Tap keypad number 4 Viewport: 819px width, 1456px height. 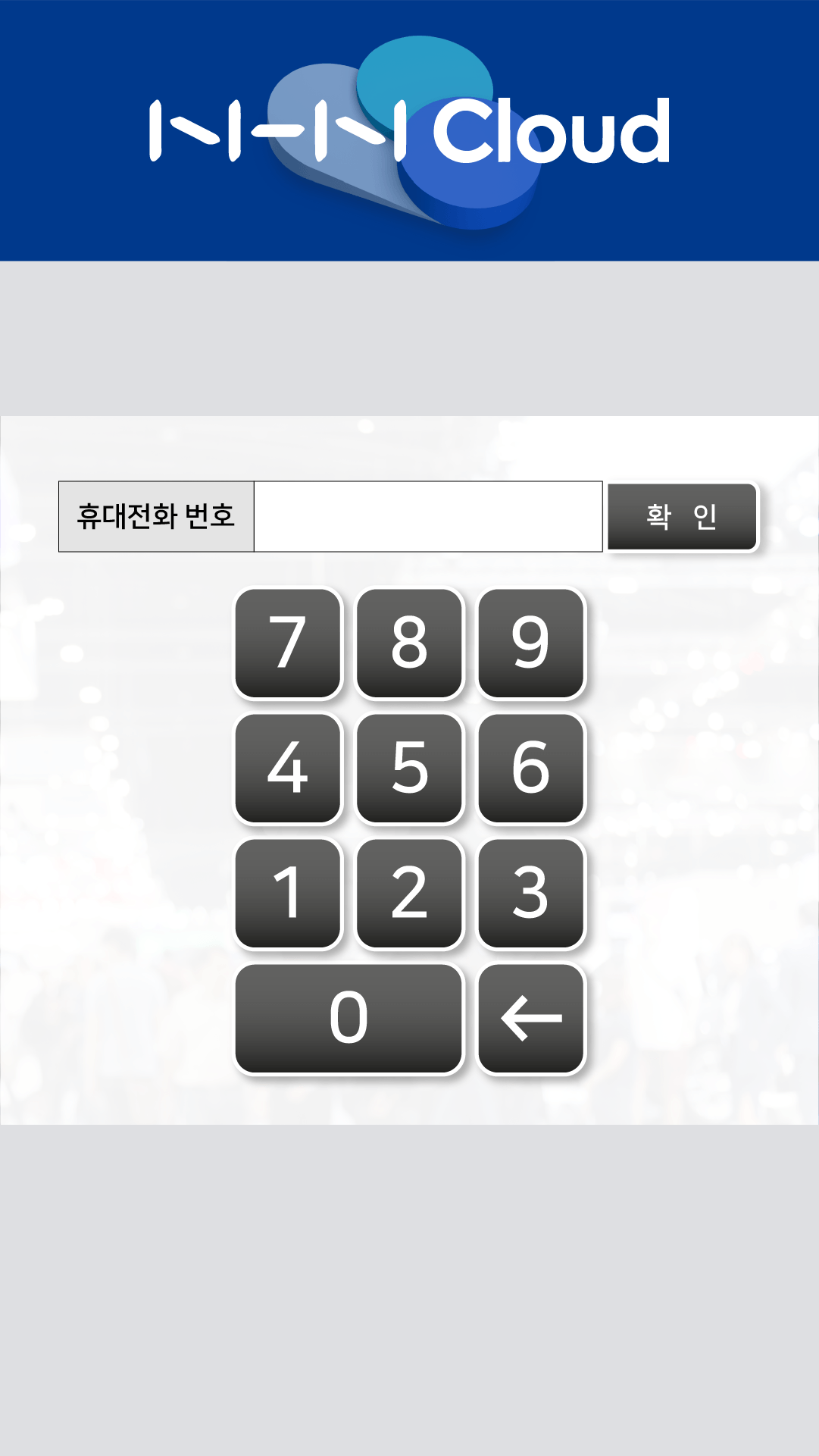pos(288,768)
